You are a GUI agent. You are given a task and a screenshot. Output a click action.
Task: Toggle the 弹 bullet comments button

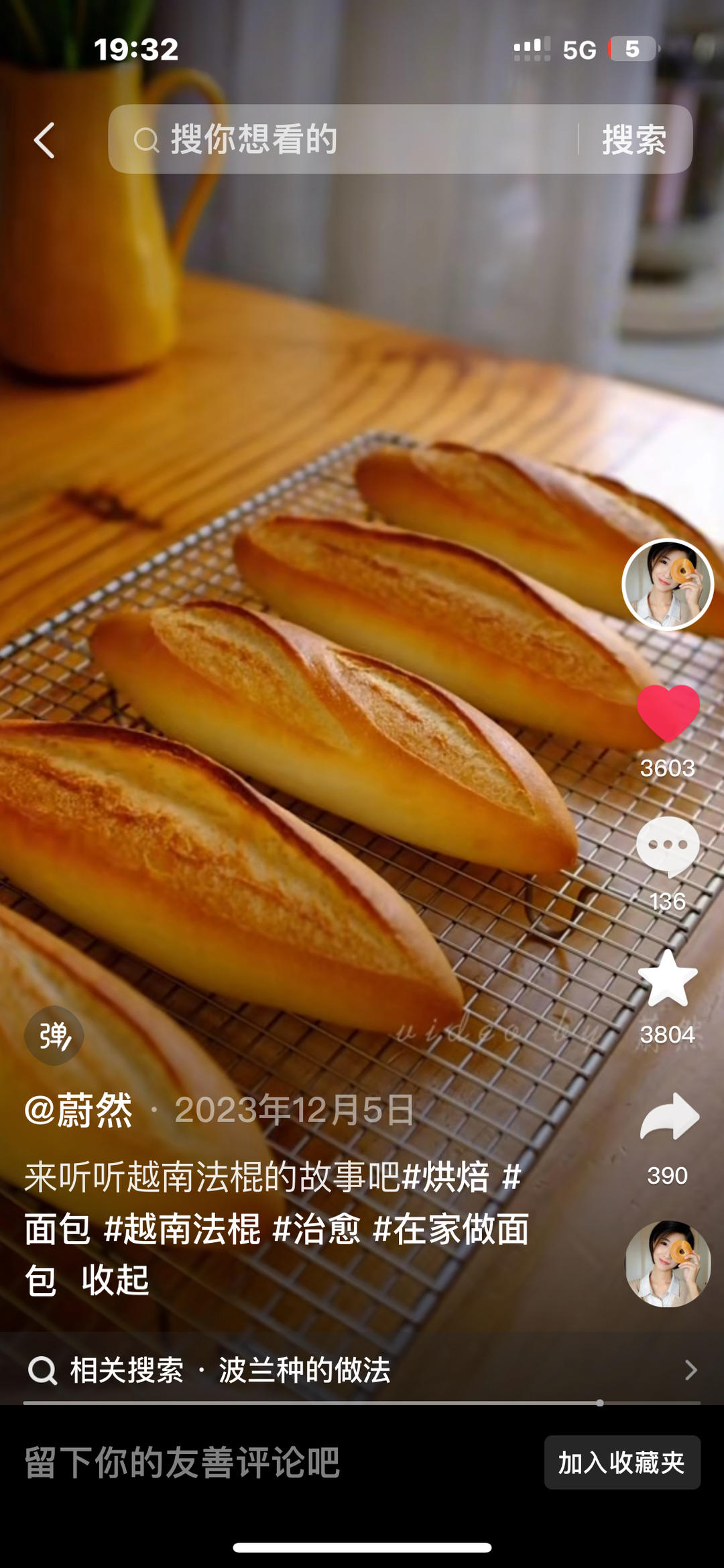point(54,1036)
